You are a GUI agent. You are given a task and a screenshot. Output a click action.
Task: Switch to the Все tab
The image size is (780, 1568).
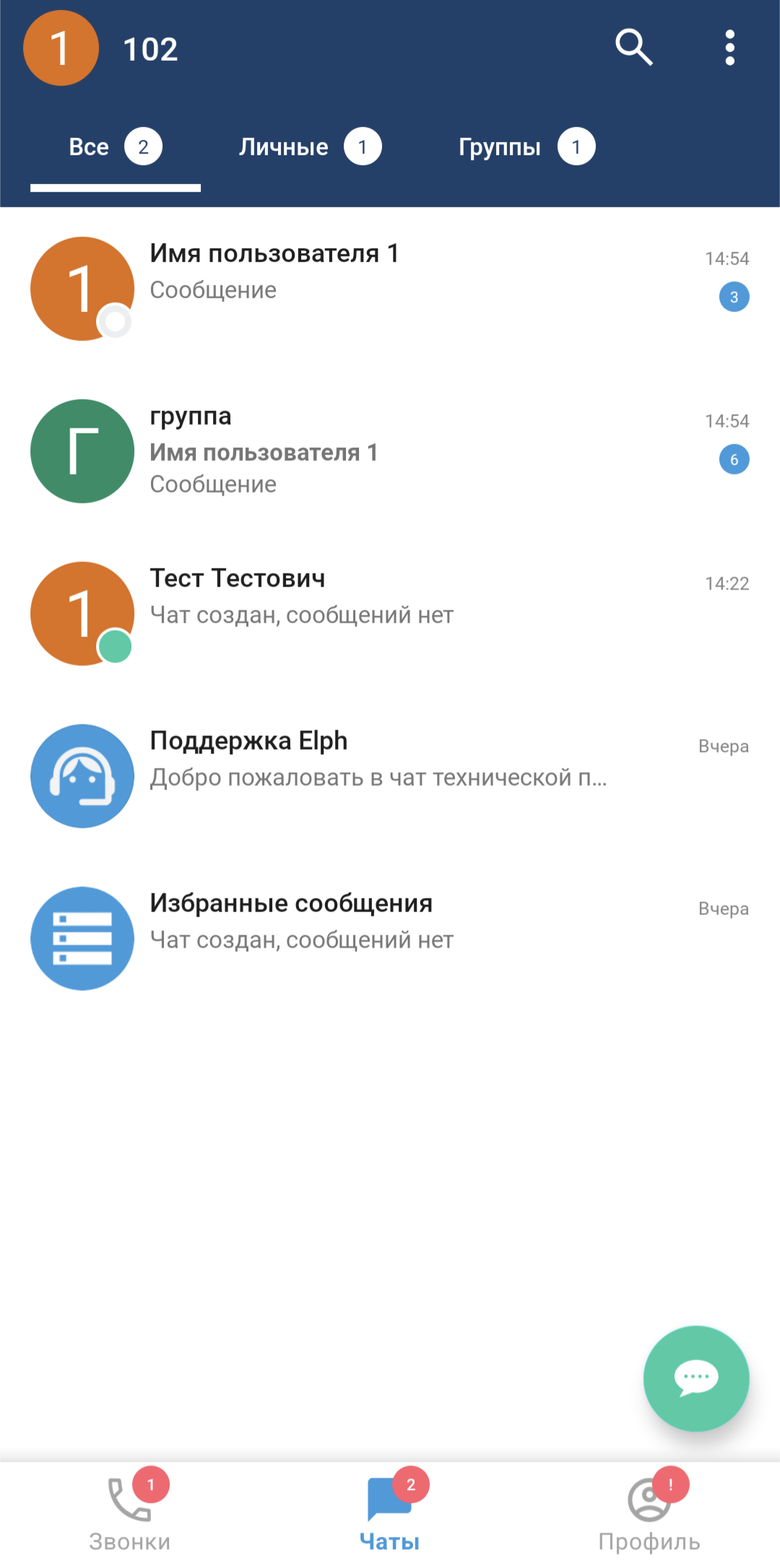pyautogui.click(x=115, y=147)
